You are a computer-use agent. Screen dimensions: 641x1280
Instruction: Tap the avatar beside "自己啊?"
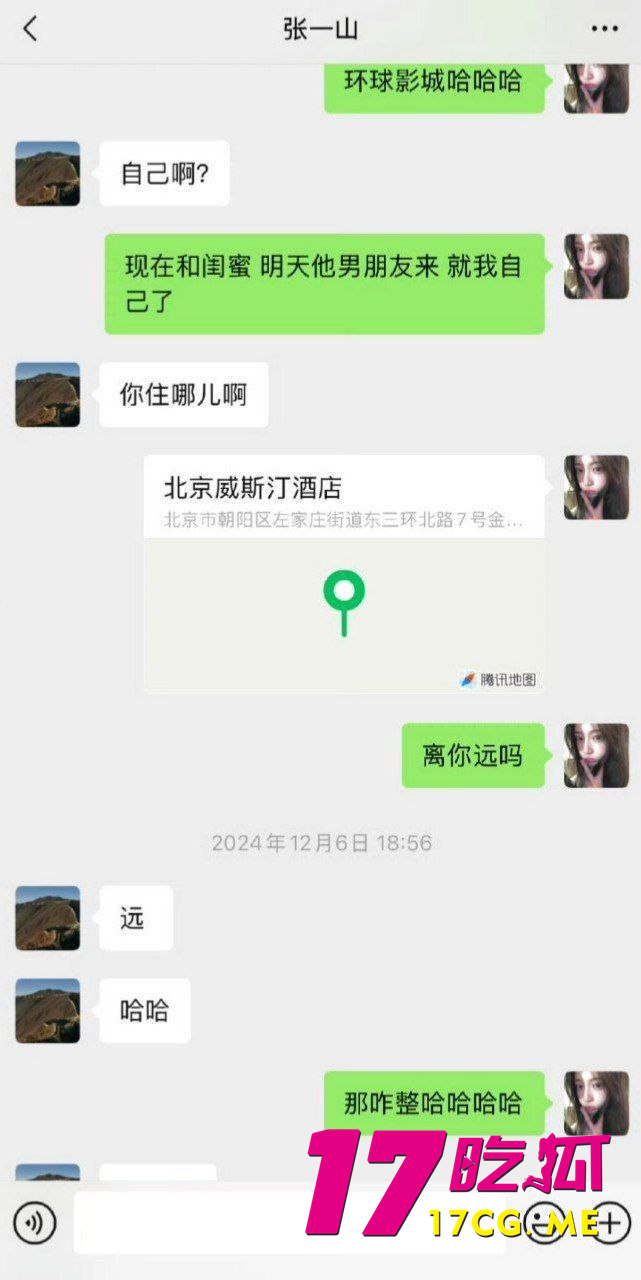pyautogui.click(x=47, y=174)
